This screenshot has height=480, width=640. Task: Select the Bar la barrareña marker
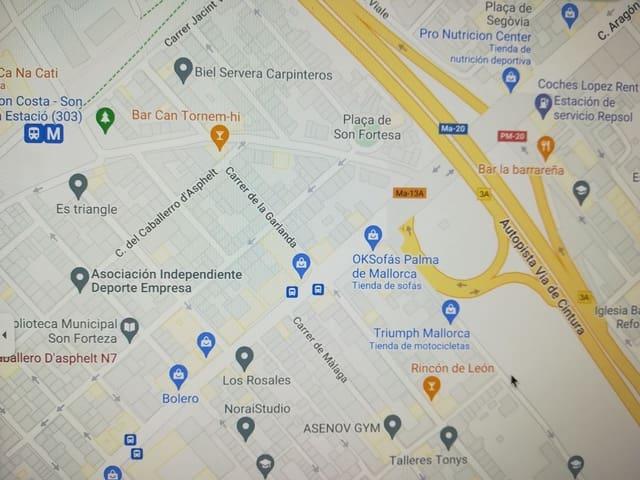pos(545,147)
